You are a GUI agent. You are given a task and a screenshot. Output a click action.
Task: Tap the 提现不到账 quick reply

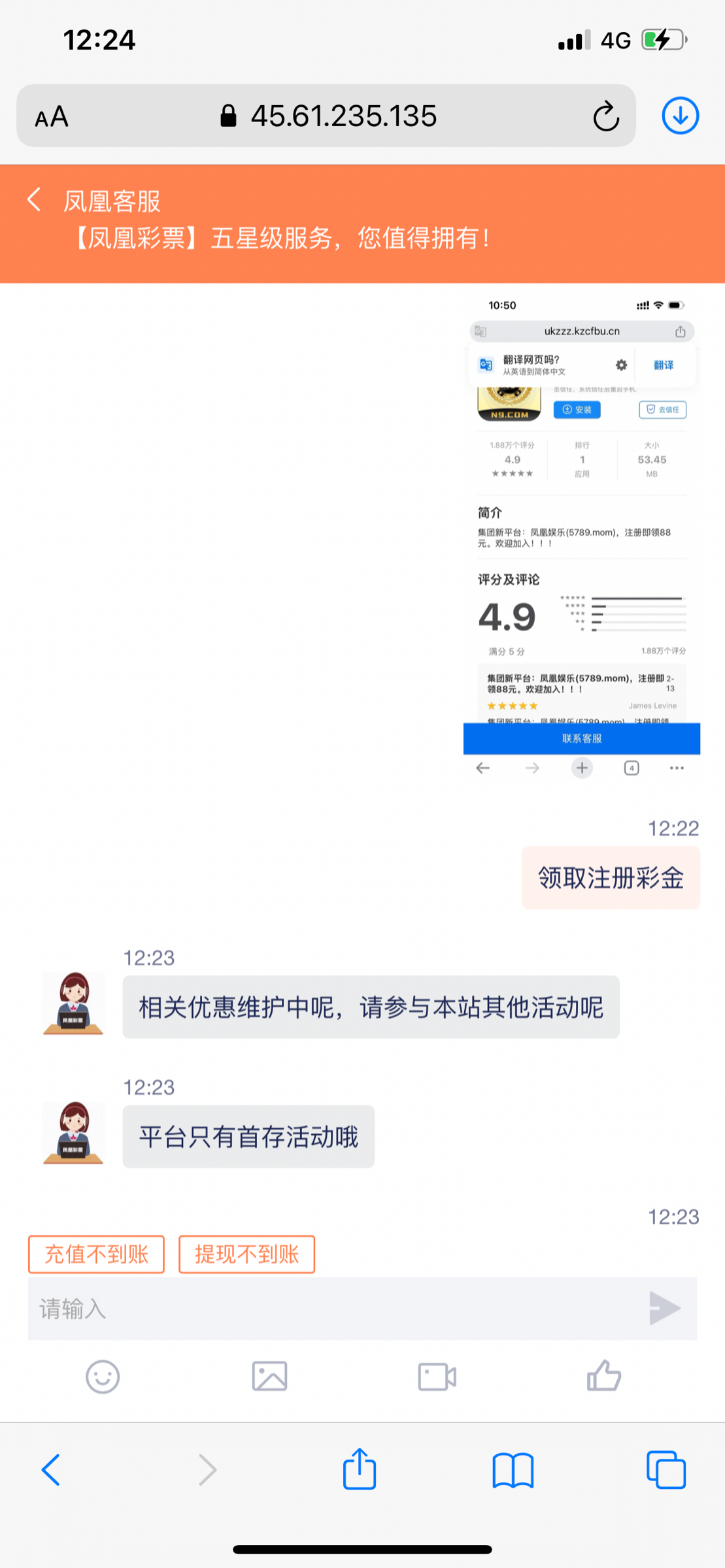click(x=246, y=1254)
